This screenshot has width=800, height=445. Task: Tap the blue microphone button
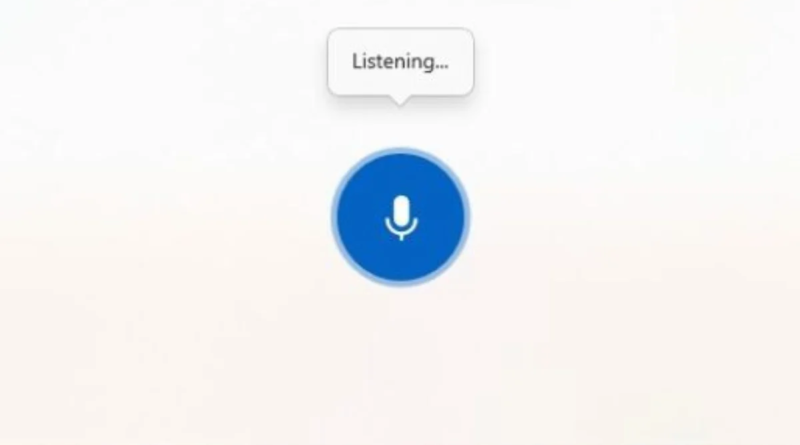[x=400, y=217]
